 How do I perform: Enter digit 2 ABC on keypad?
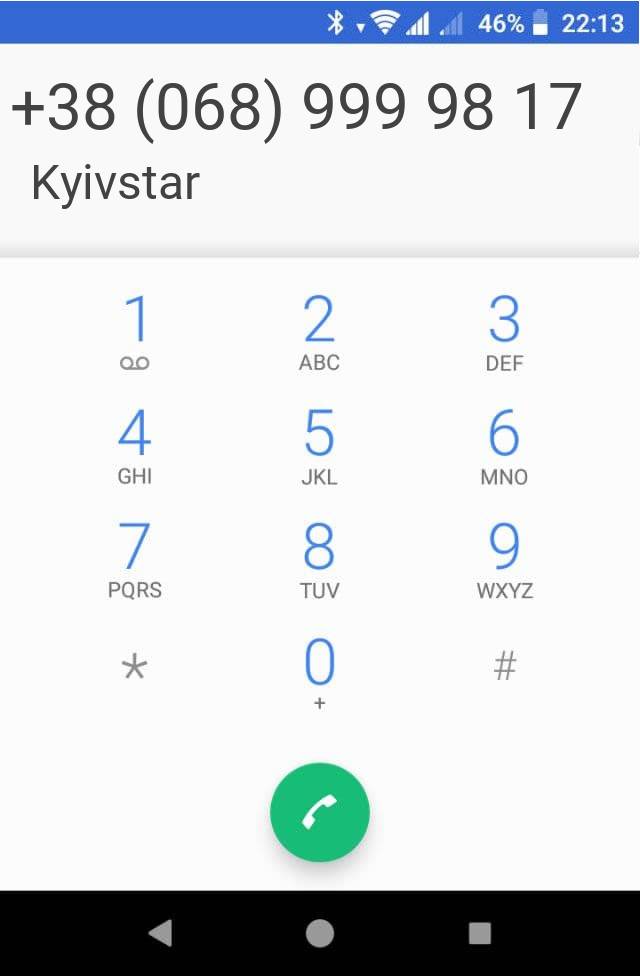click(319, 332)
